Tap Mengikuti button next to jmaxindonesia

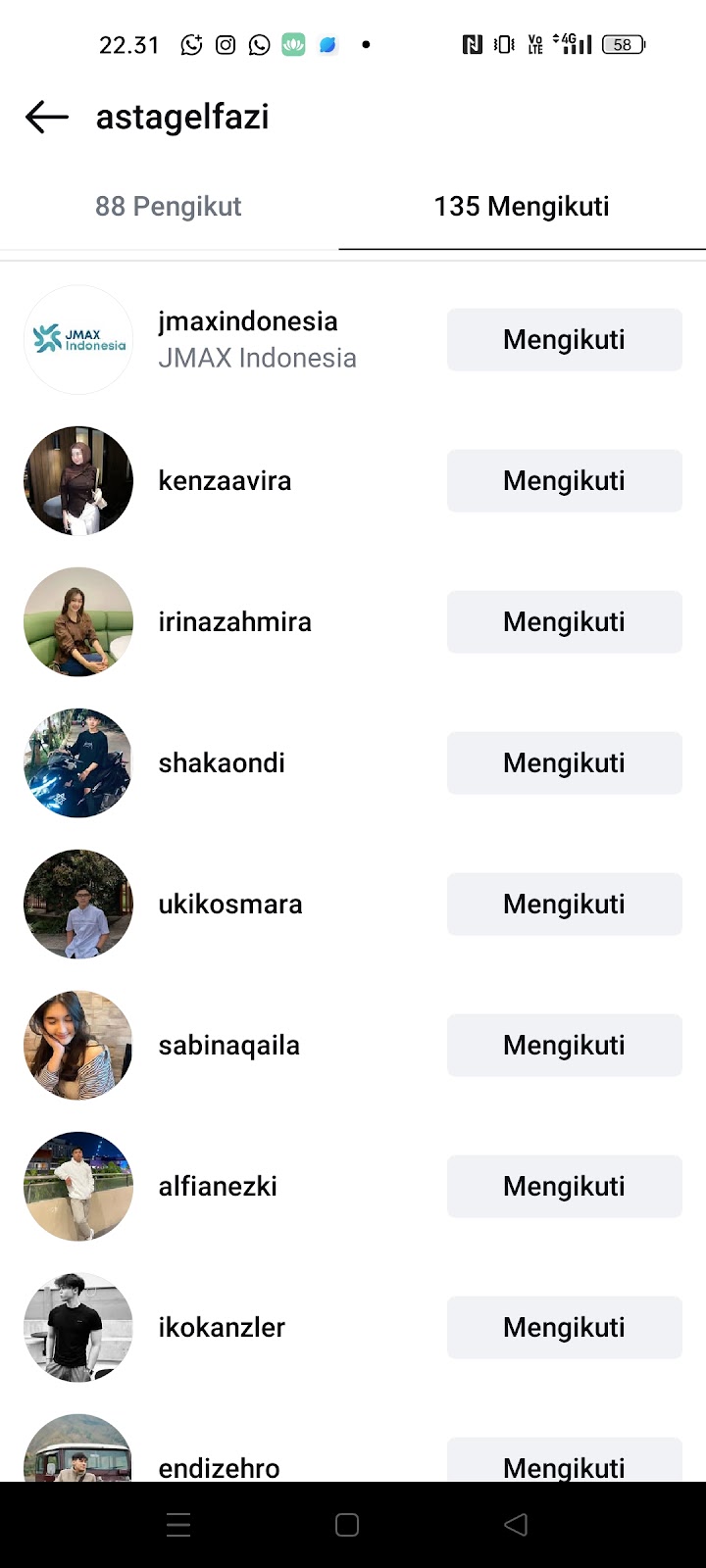coord(564,340)
